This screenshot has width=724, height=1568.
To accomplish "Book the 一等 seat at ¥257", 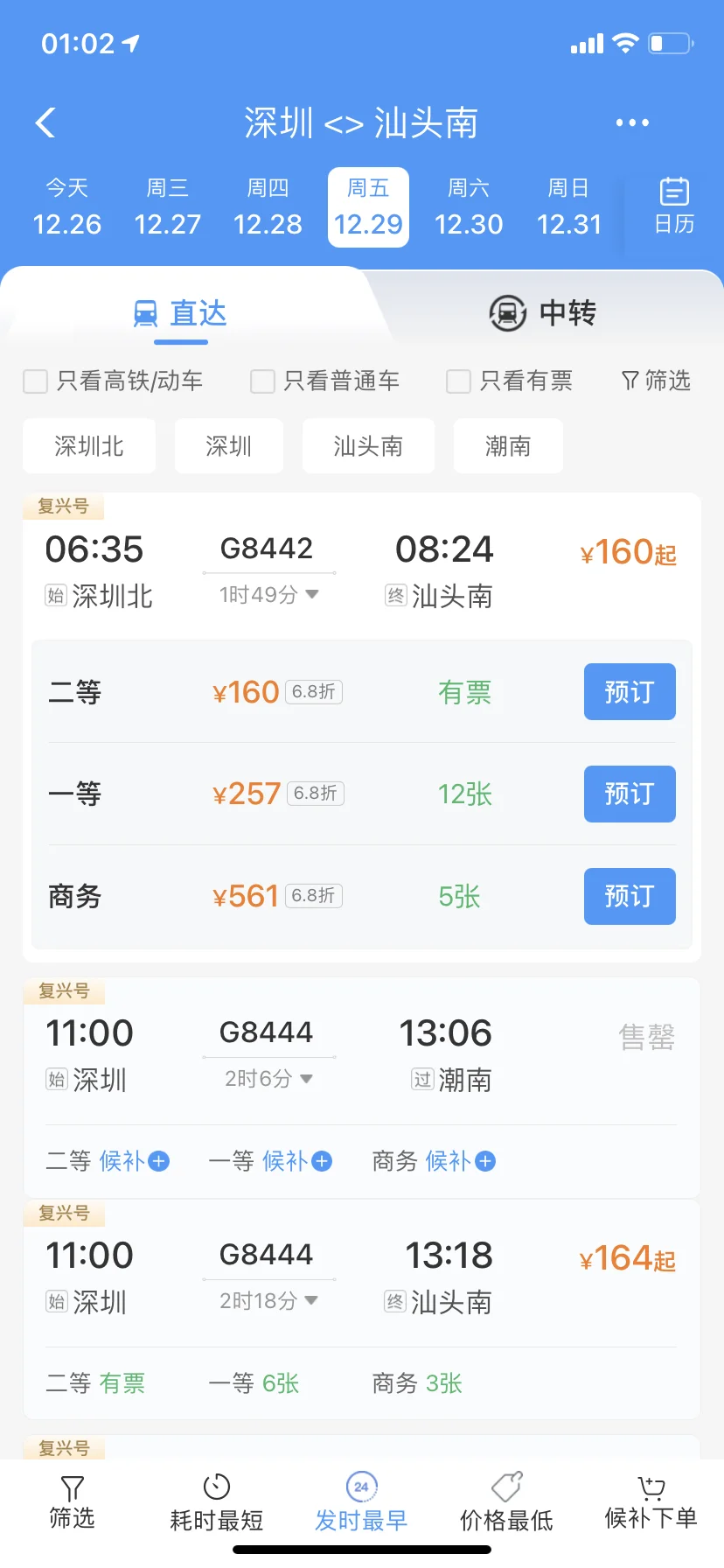I will tap(630, 794).
